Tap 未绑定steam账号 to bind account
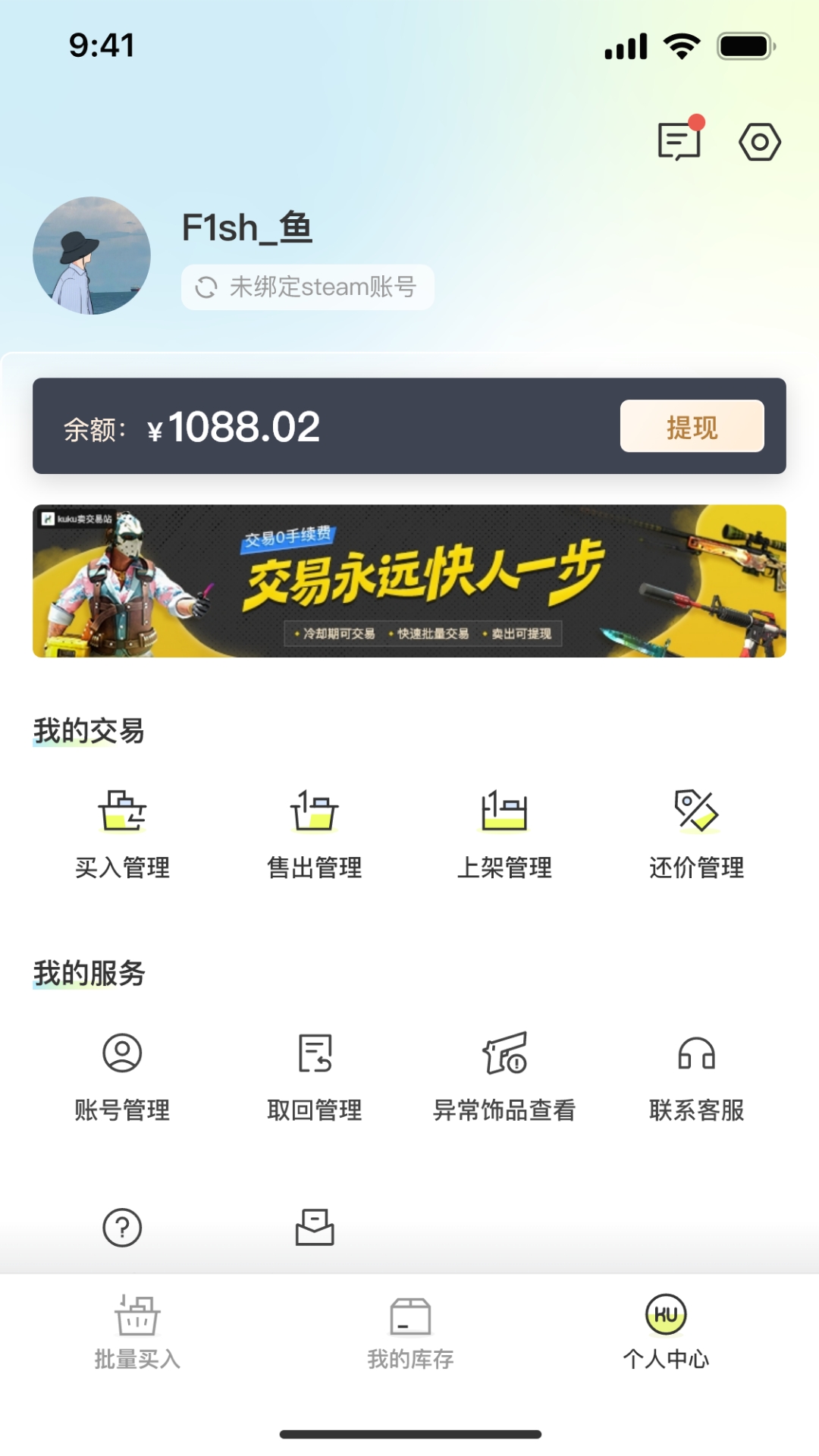The width and height of the screenshot is (819, 1456). (x=306, y=287)
